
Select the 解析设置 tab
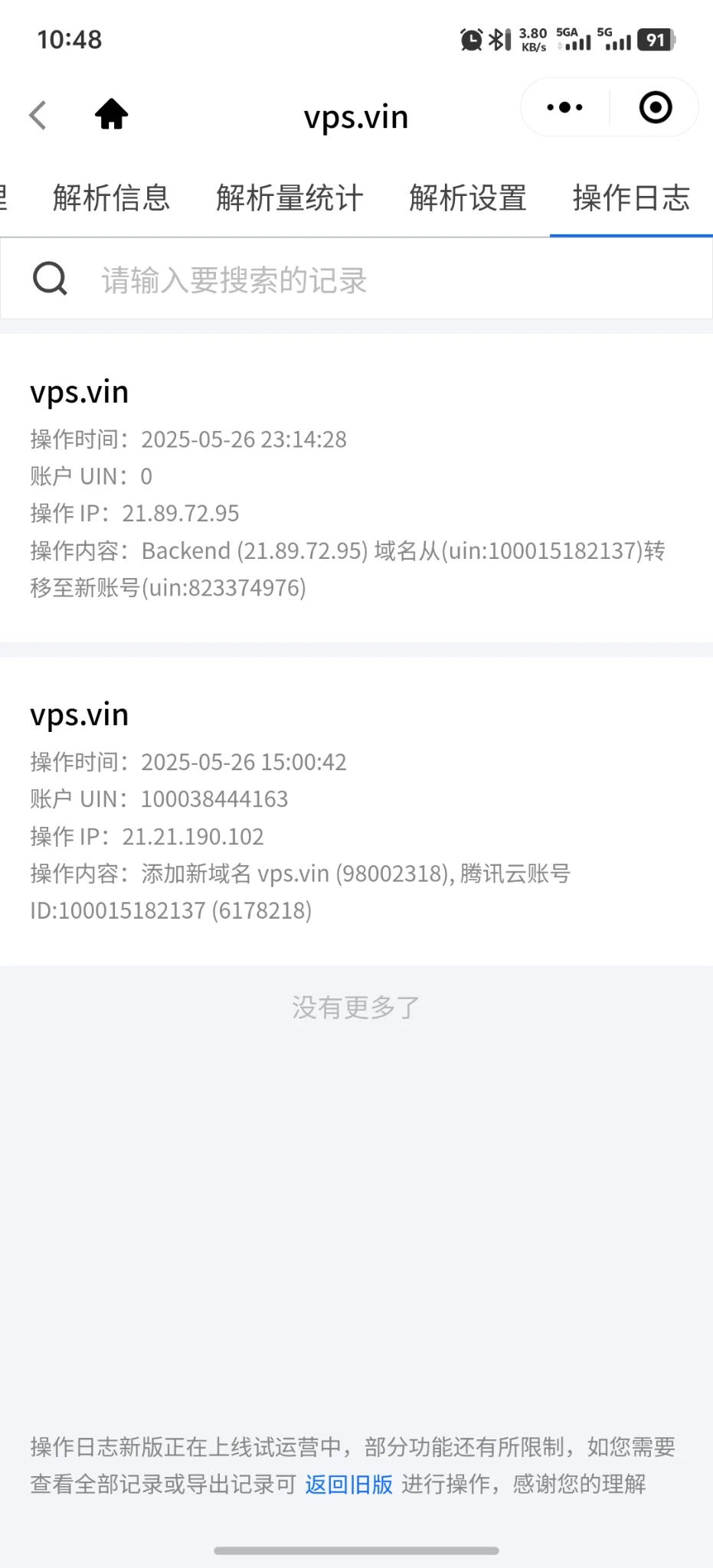pyautogui.click(x=467, y=198)
